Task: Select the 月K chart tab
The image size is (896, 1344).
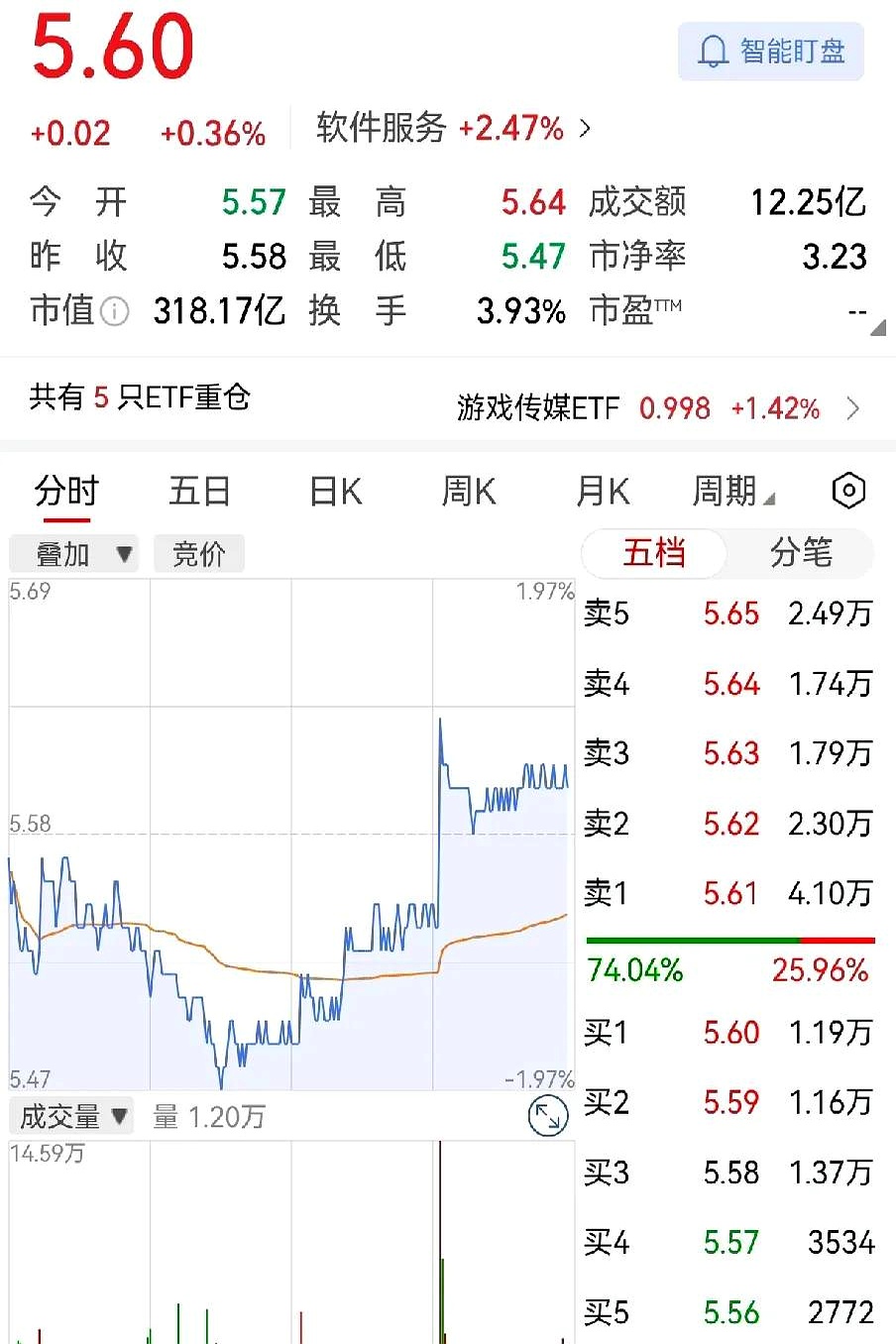Action: tap(603, 491)
